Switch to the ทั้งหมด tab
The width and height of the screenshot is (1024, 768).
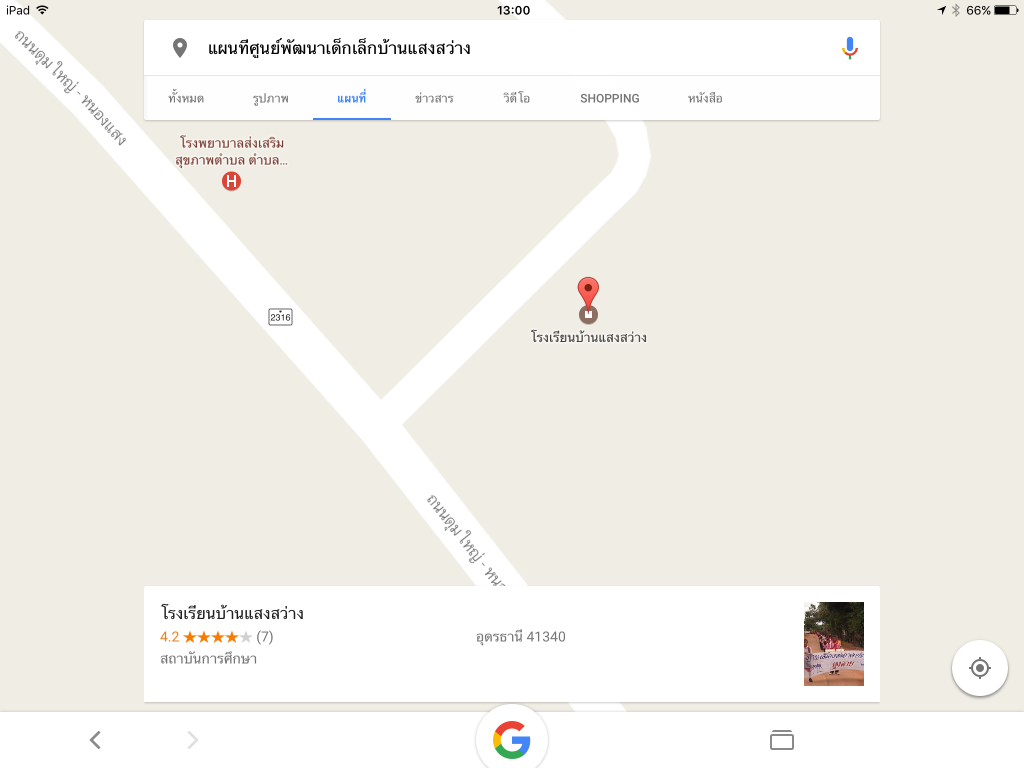click(x=186, y=98)
